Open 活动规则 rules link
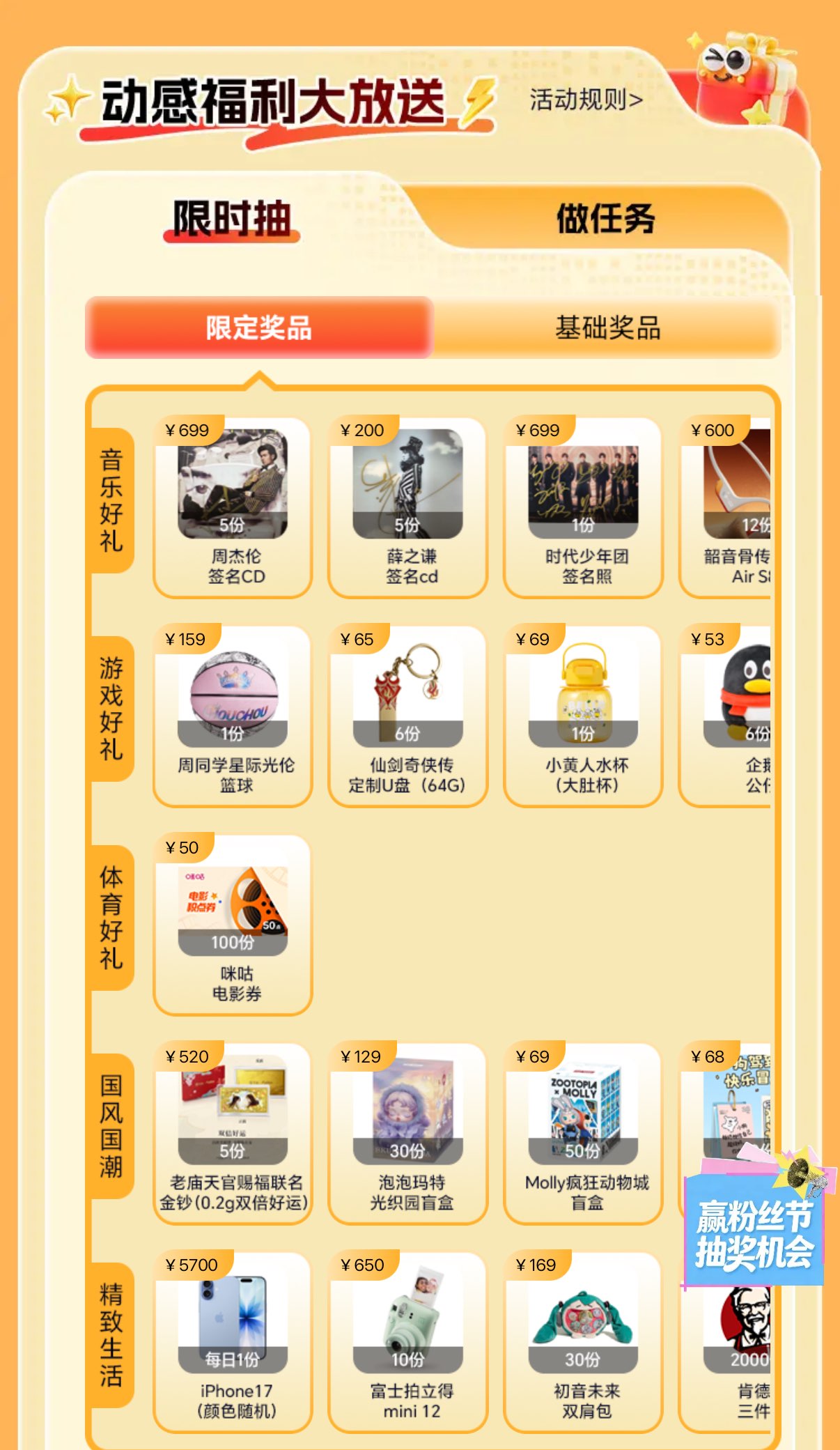This screenshot has width=840, height=1450. pyautogui.click(x=585, y=100)
